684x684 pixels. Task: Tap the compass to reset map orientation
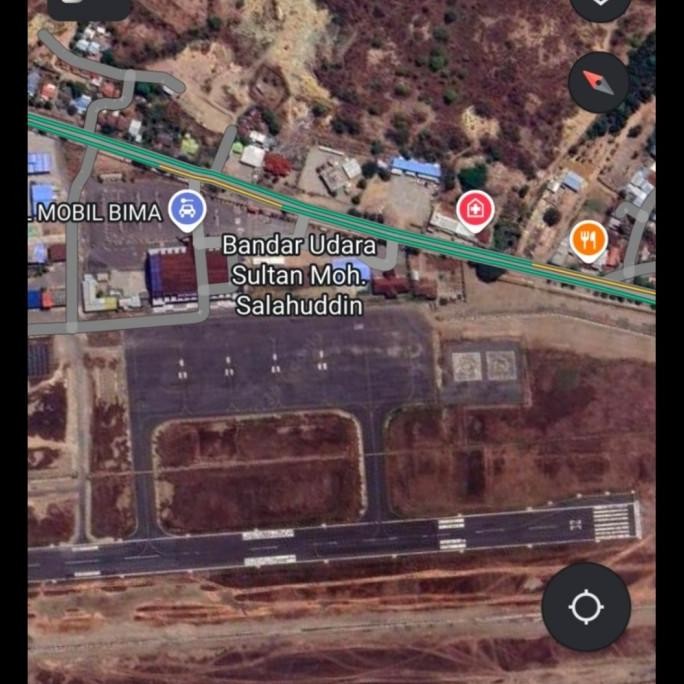click(598, 82)
